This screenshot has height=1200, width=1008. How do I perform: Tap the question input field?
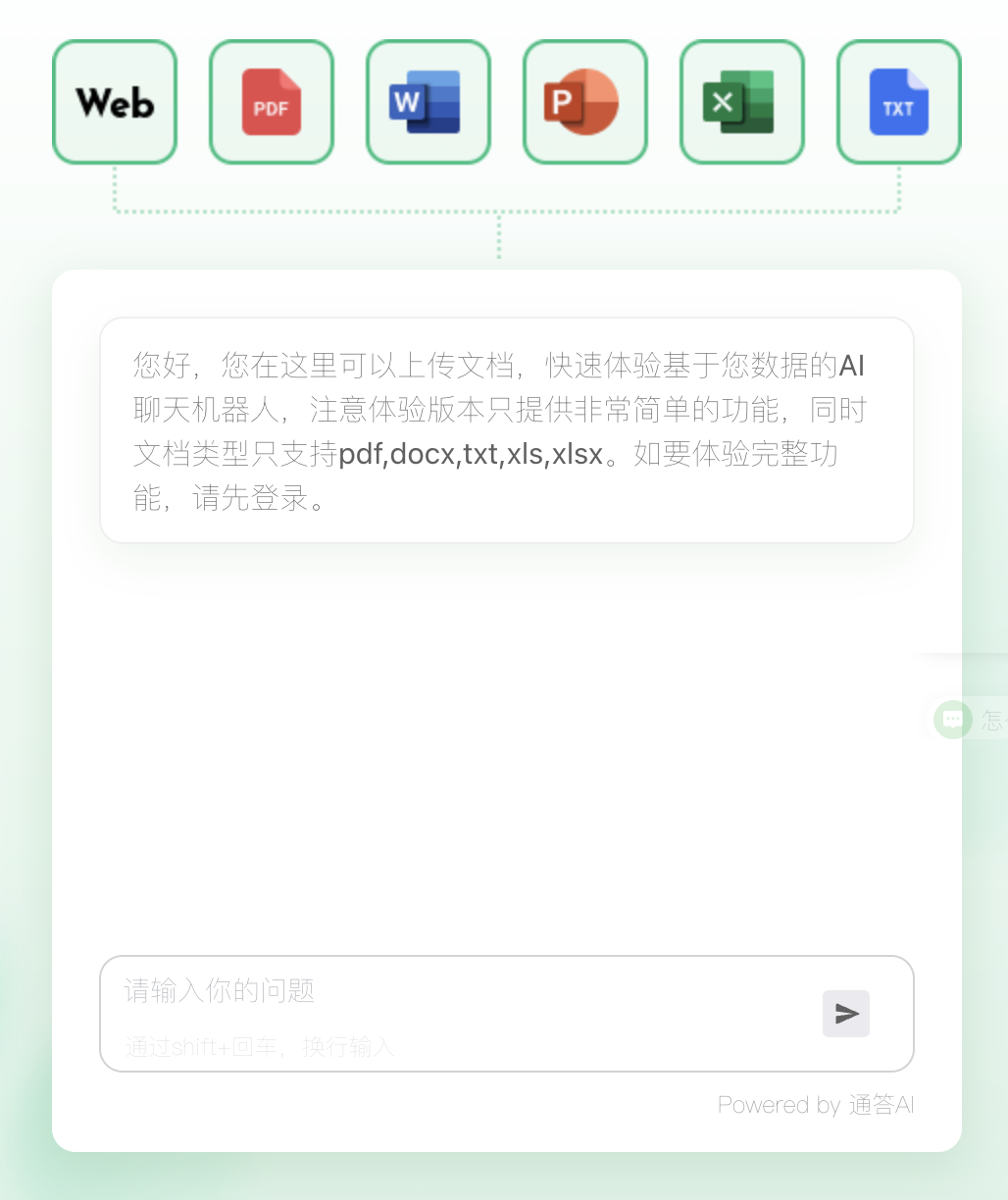[451, 992]
